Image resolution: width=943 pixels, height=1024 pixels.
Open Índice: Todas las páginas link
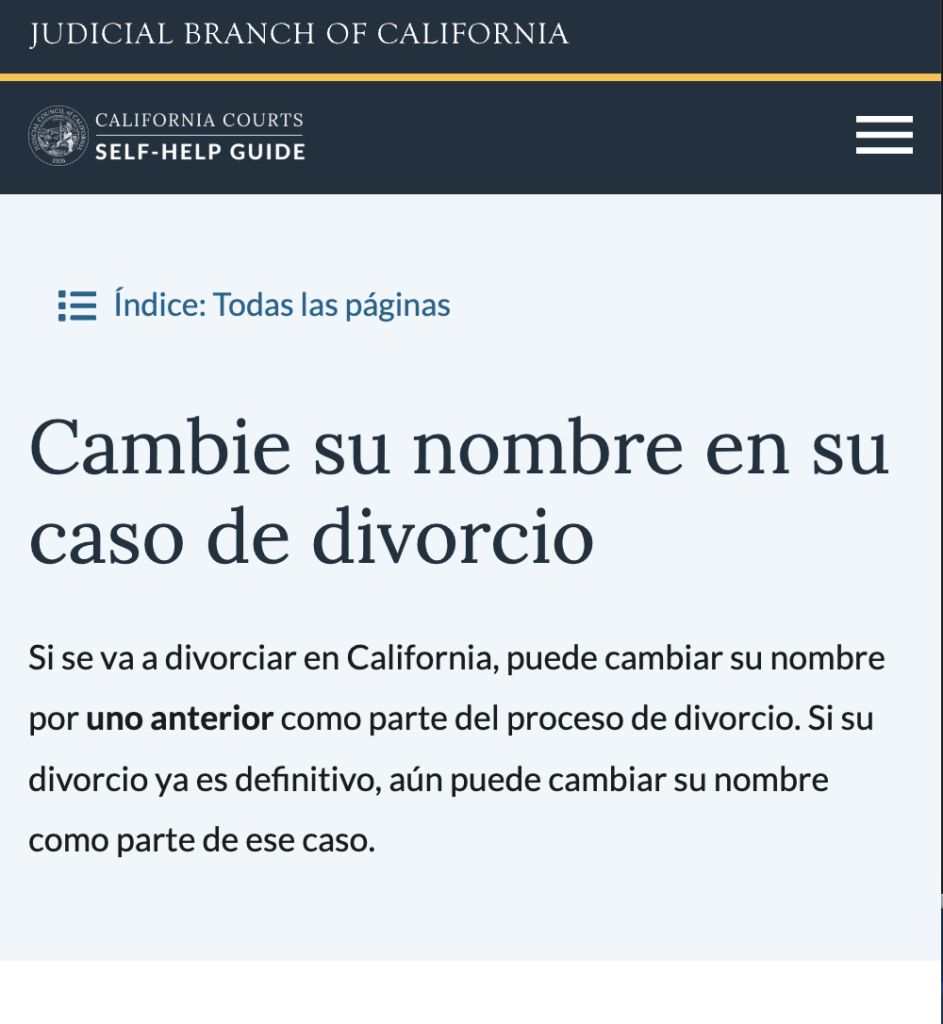pos(281,305)
